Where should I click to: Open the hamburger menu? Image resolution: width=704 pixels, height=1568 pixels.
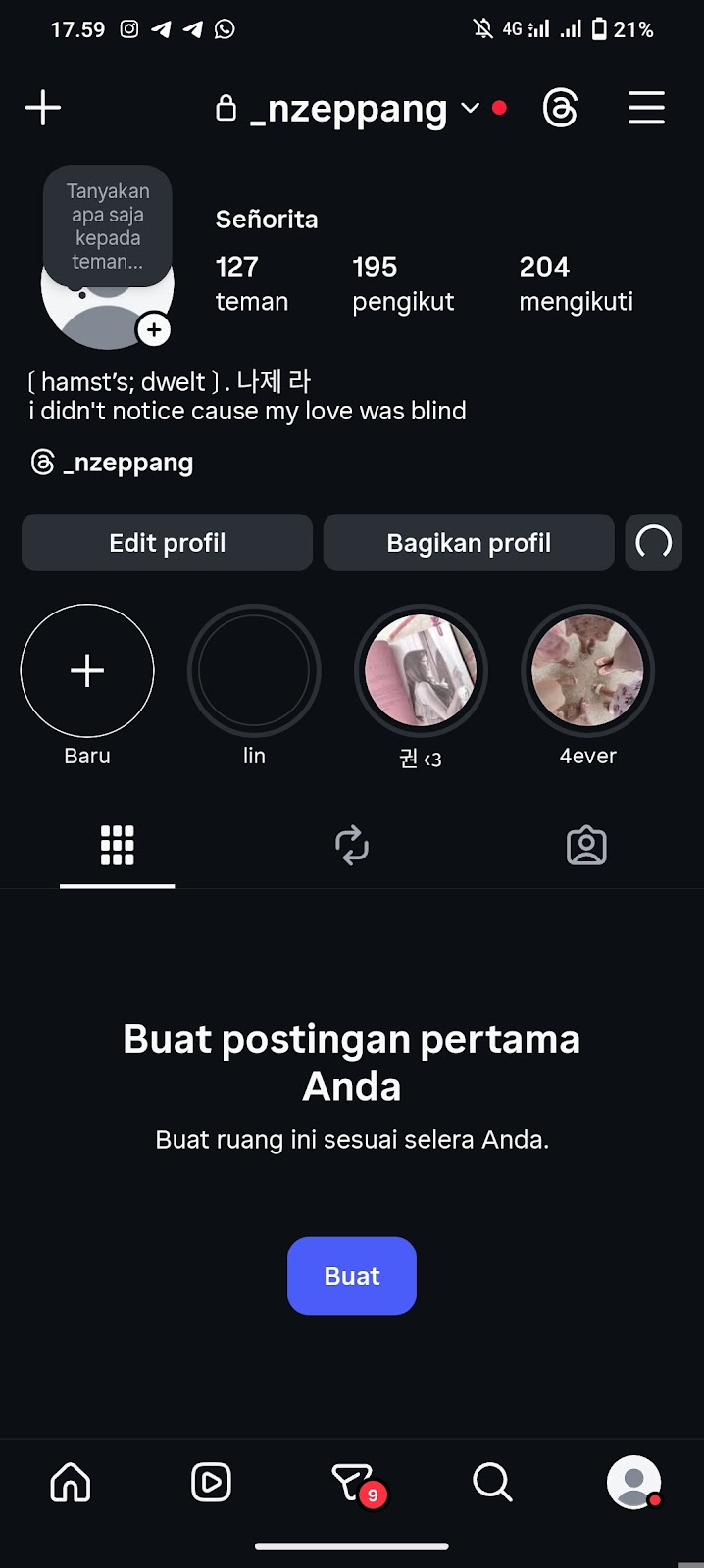[x=646, y=108]
